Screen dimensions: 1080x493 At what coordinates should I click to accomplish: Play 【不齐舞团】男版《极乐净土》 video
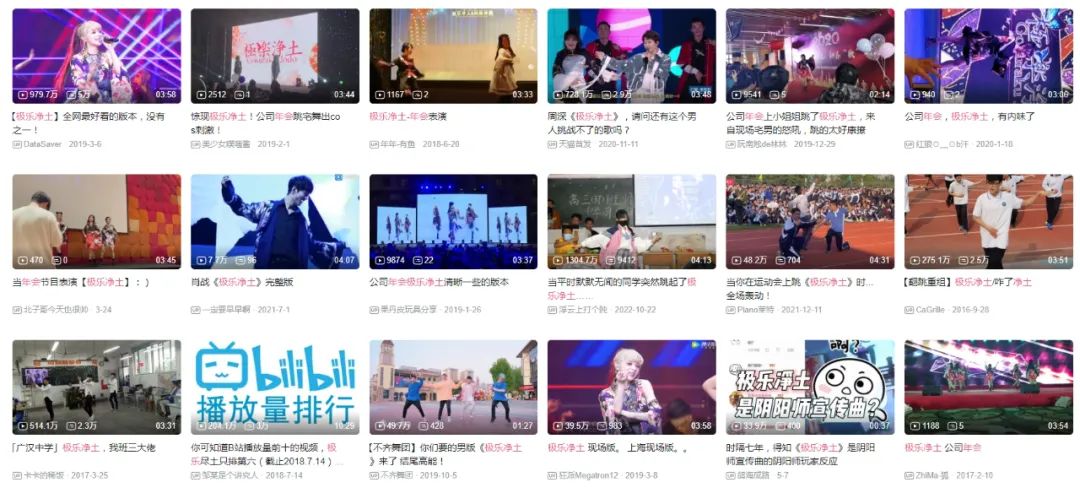452,386
